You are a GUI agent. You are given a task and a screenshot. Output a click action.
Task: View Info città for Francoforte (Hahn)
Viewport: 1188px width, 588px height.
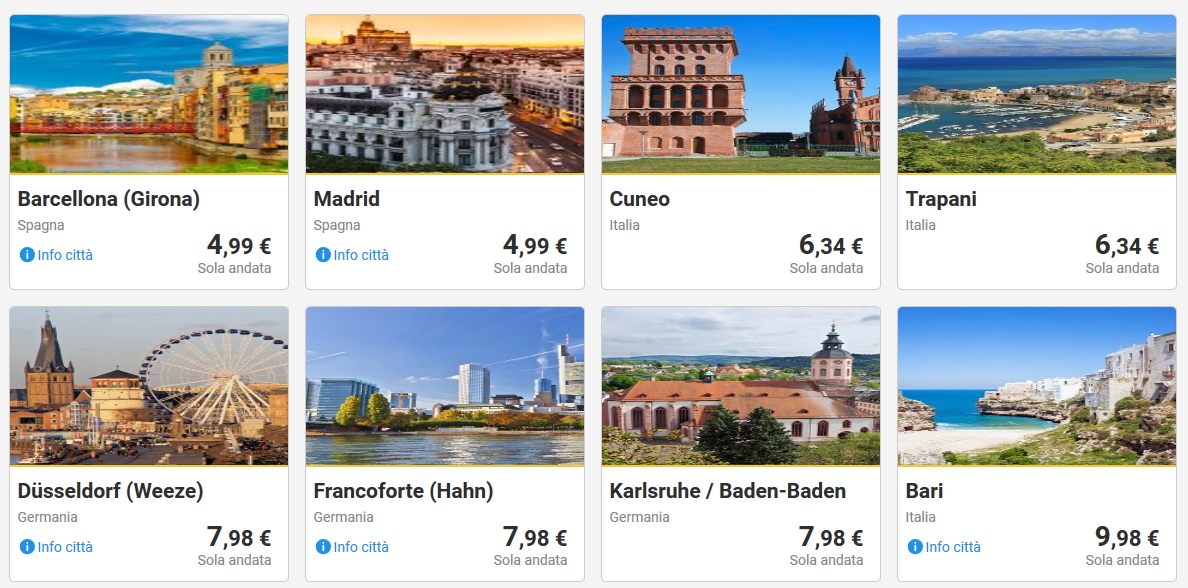[353, 547]
